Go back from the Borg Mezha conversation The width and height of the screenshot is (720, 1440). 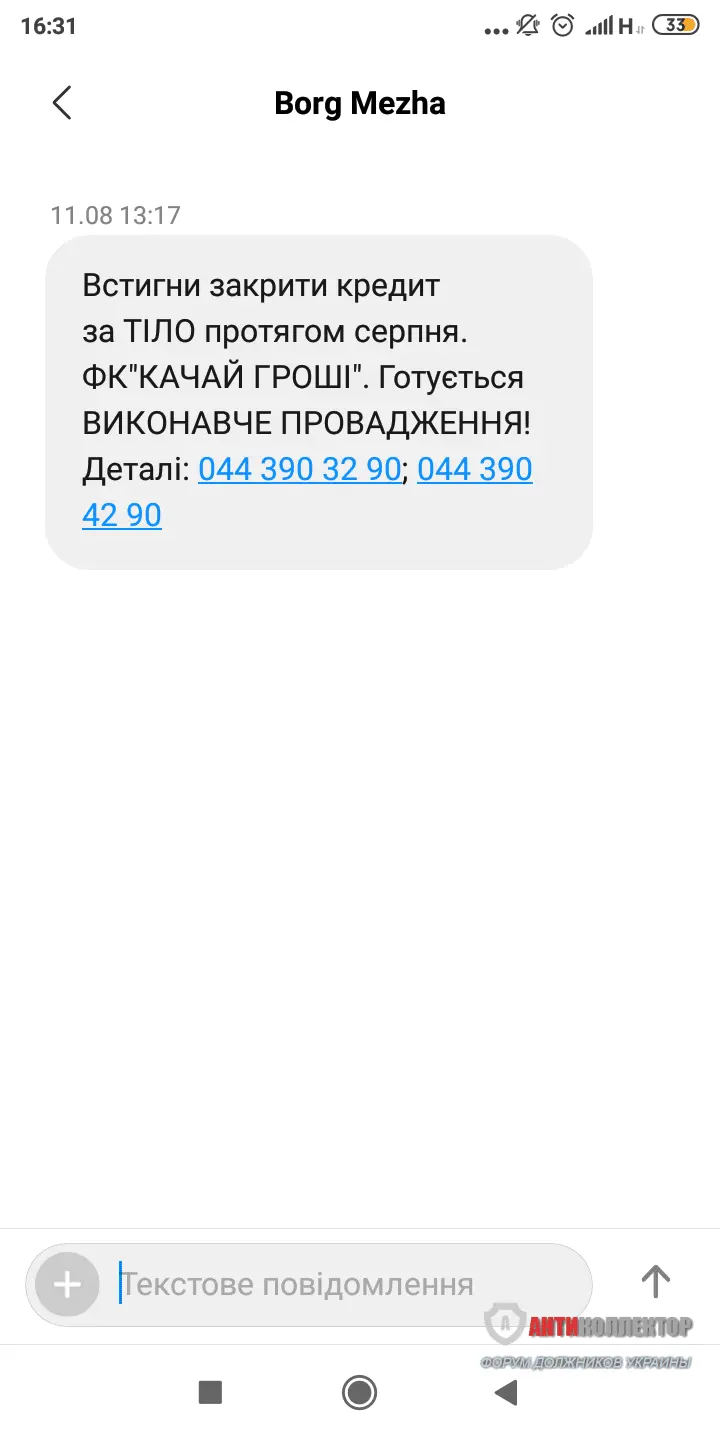point(62,103)
